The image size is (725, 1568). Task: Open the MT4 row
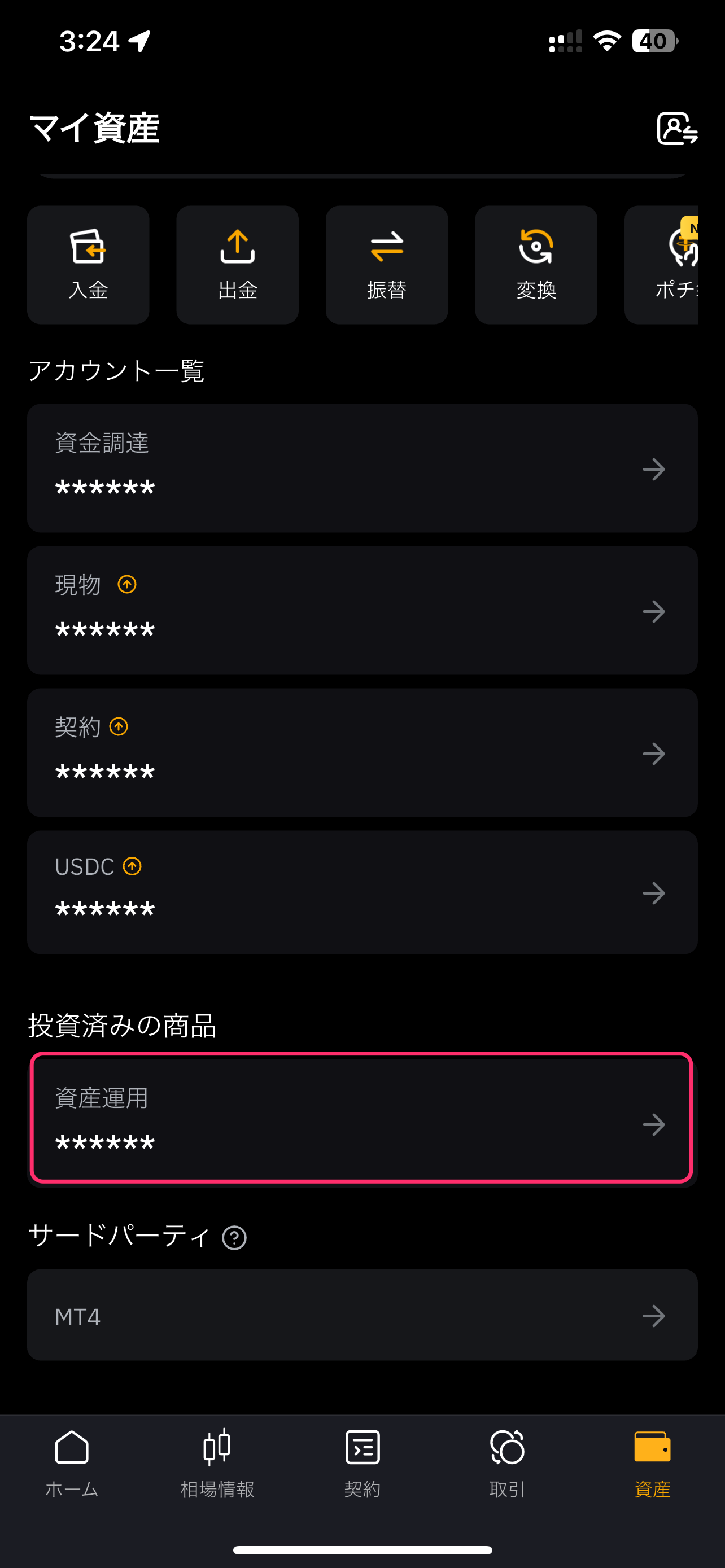pyautogui.click(x=362, y=1316)
